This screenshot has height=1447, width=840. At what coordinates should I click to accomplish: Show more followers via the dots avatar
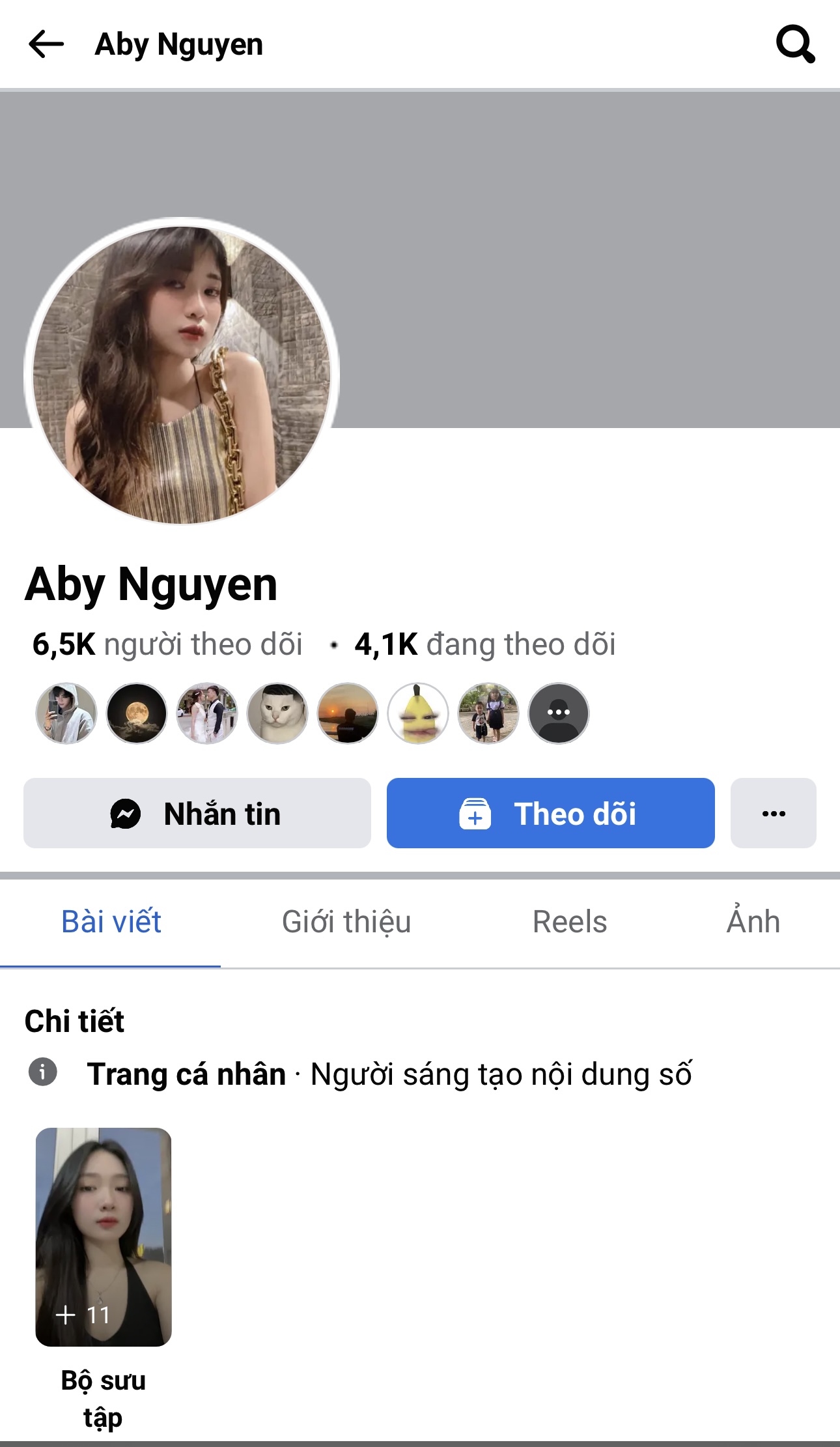[x=558, y=713]
